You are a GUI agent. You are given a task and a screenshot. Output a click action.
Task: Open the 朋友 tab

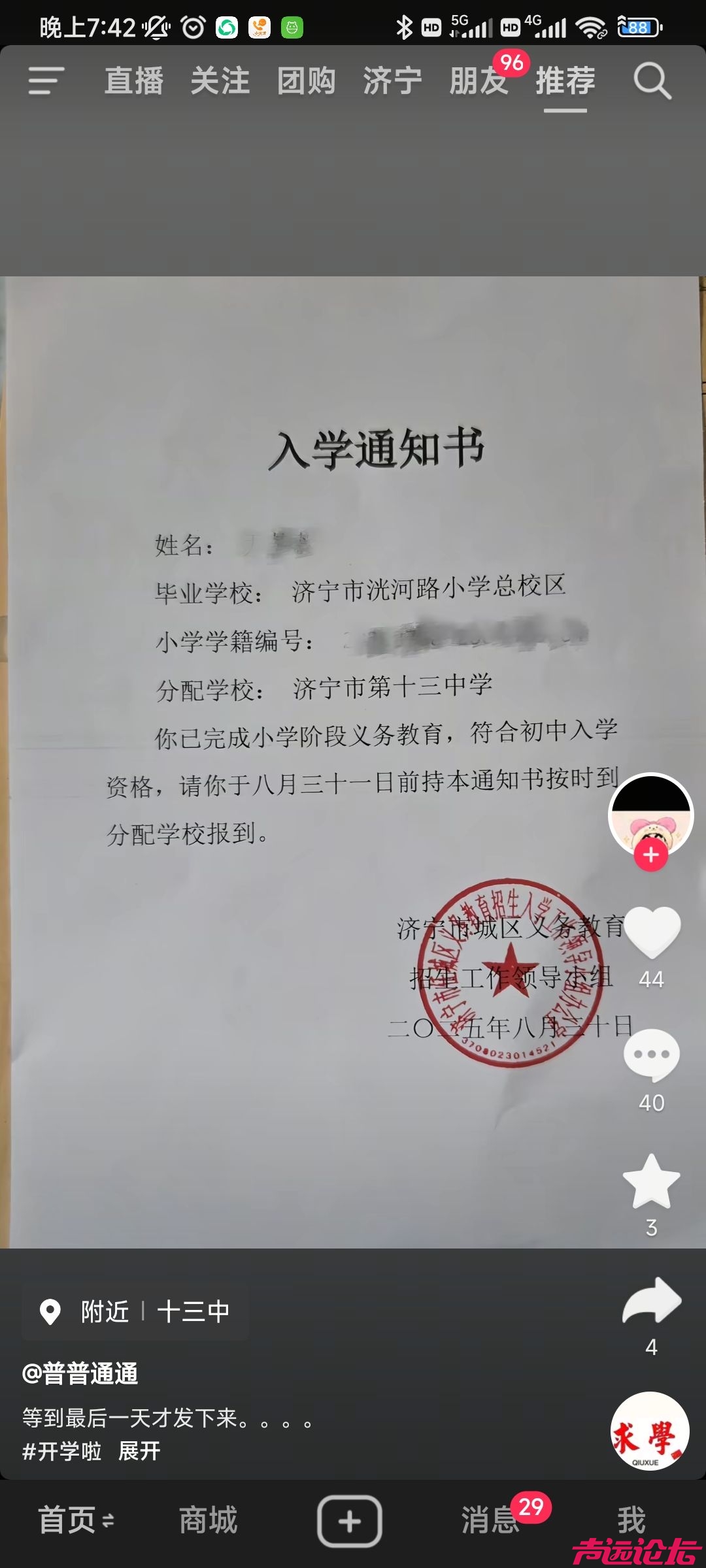point(479,81)
